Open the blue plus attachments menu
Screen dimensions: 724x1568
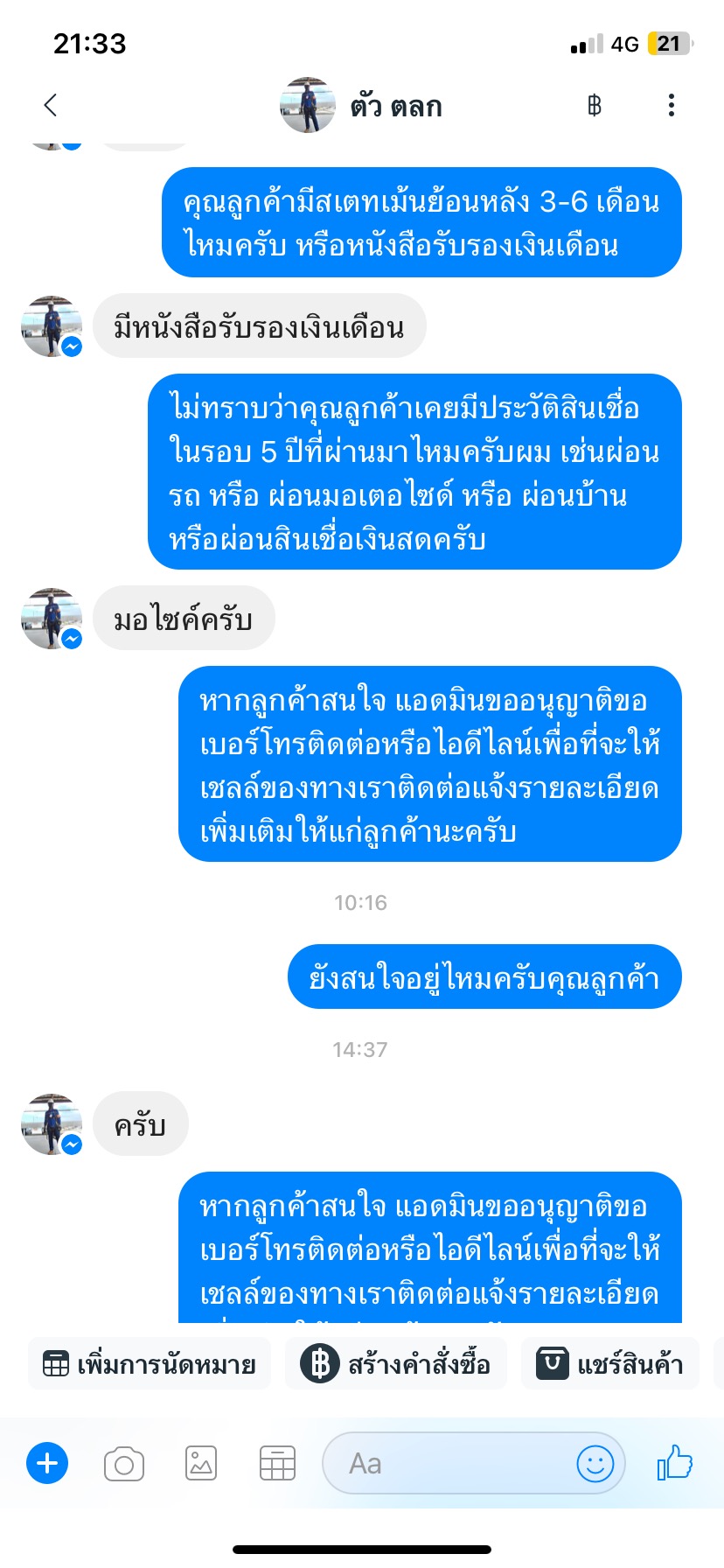click(47, 1463)
